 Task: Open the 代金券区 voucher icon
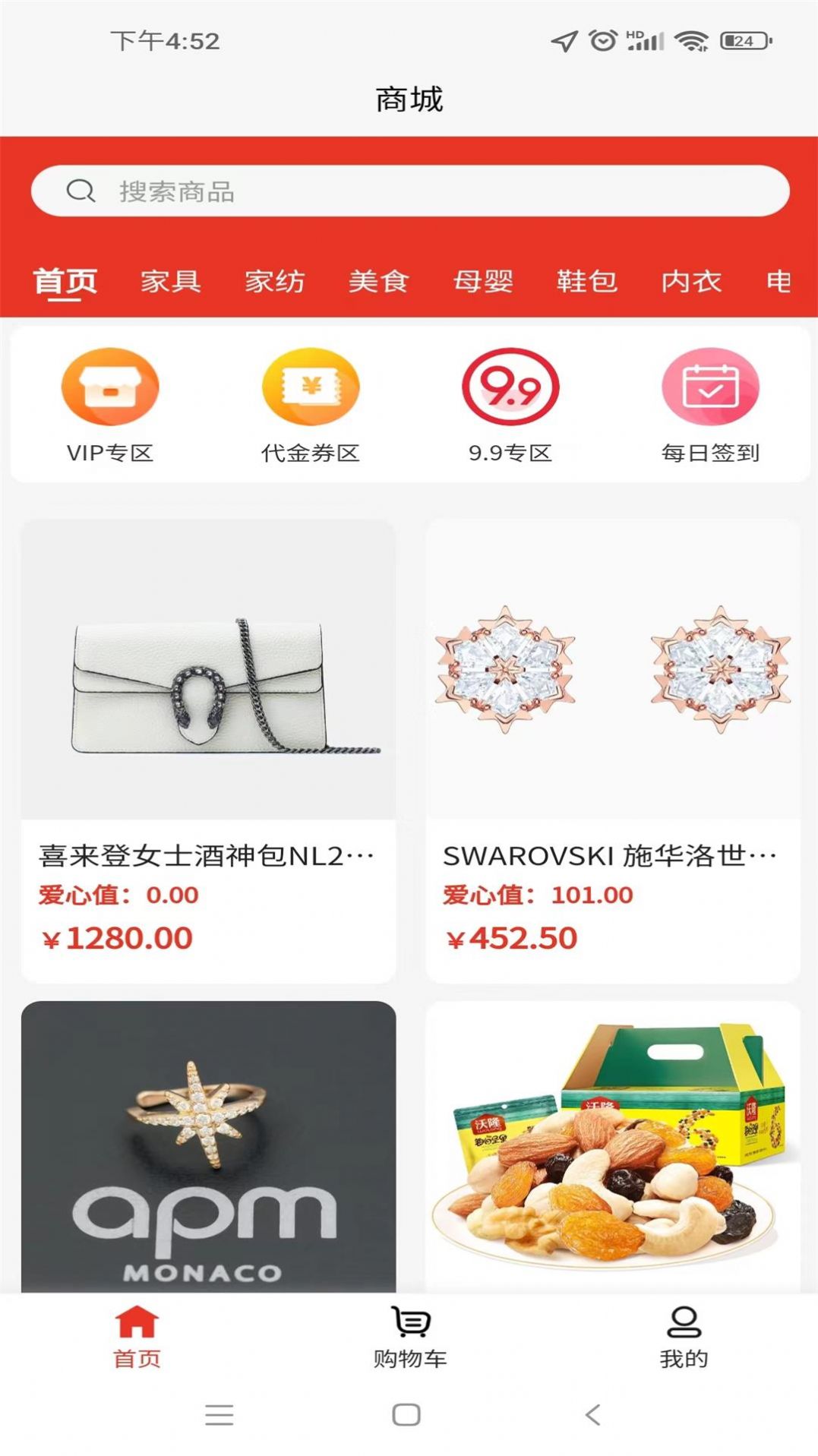tap(311, 386)
